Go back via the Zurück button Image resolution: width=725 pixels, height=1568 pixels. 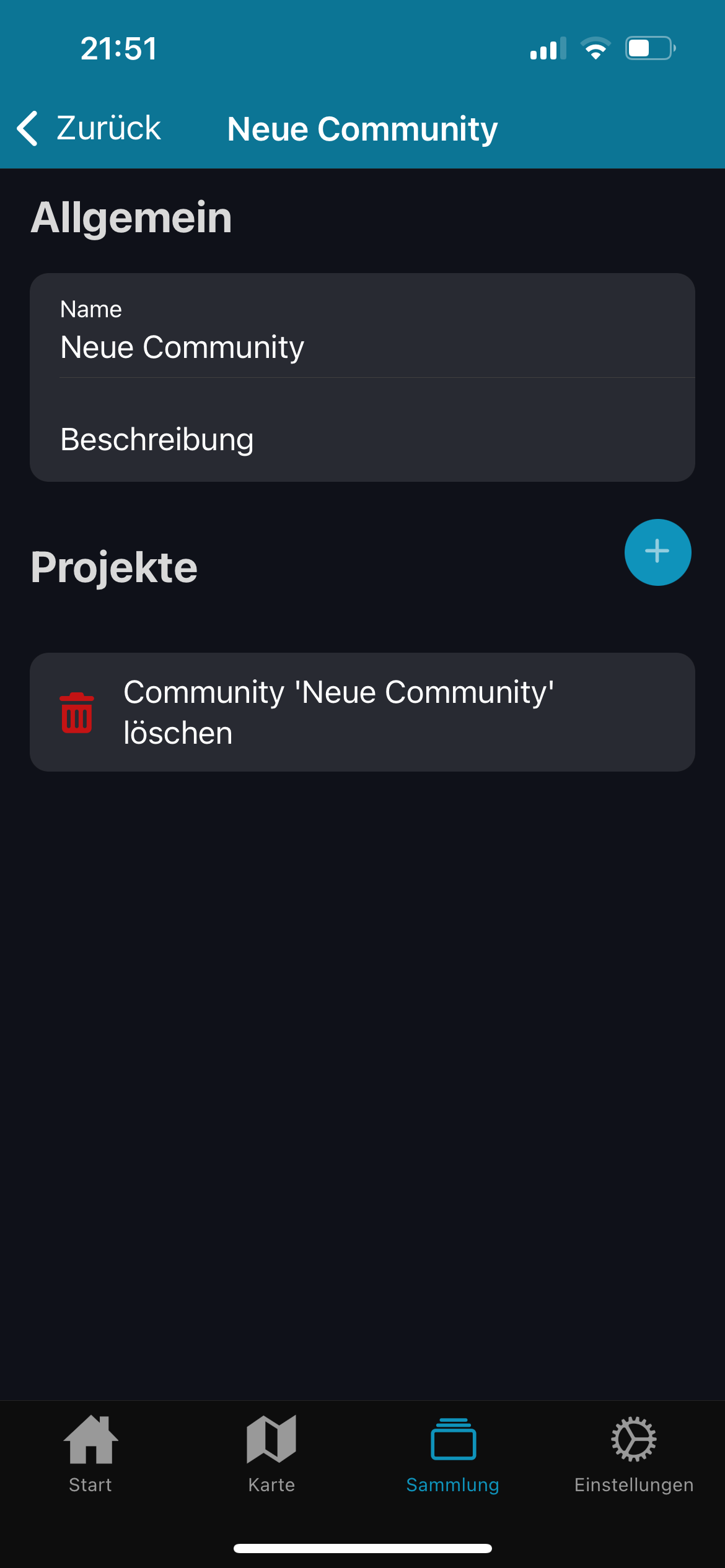coord(90,129)
